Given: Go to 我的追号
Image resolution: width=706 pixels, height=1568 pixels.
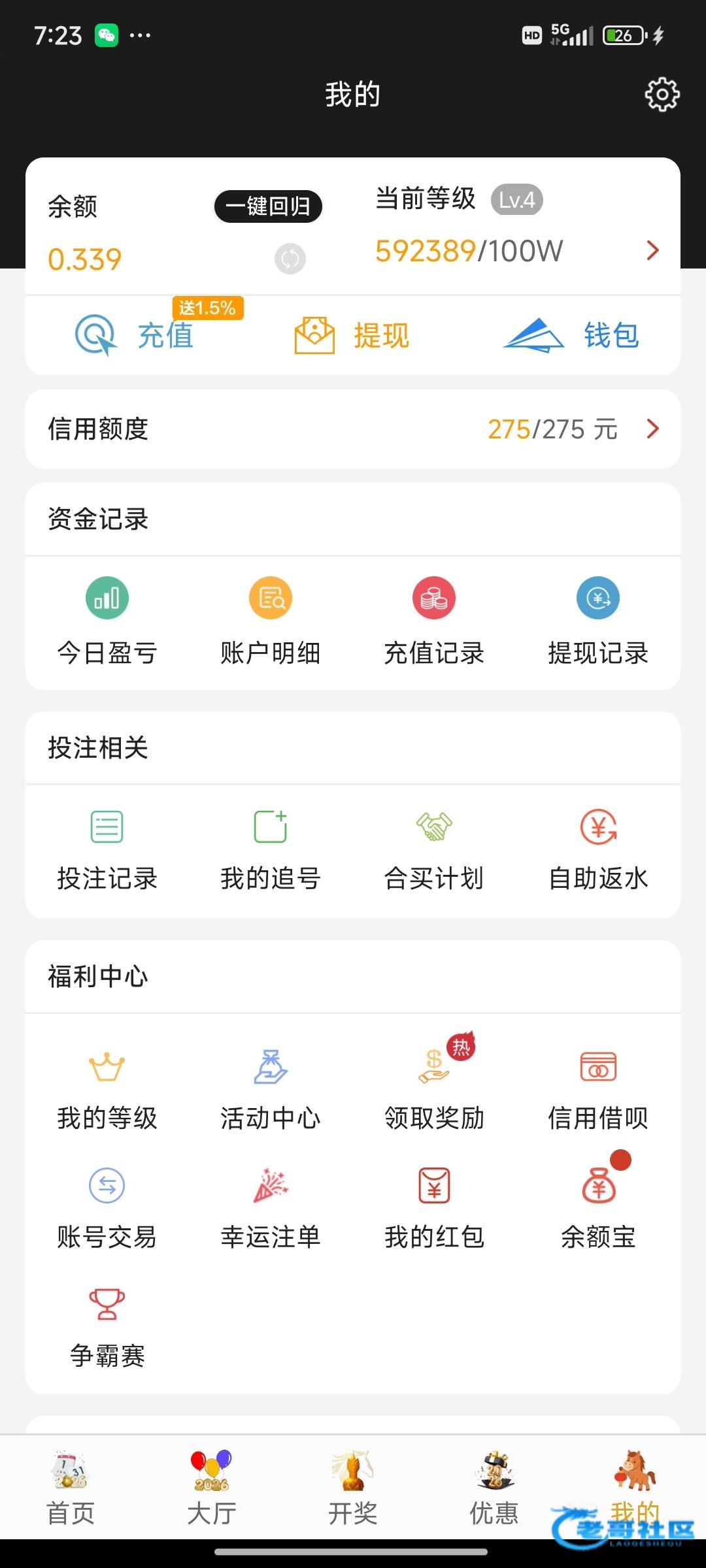Looking at the screenshot, I should point(271,851).
